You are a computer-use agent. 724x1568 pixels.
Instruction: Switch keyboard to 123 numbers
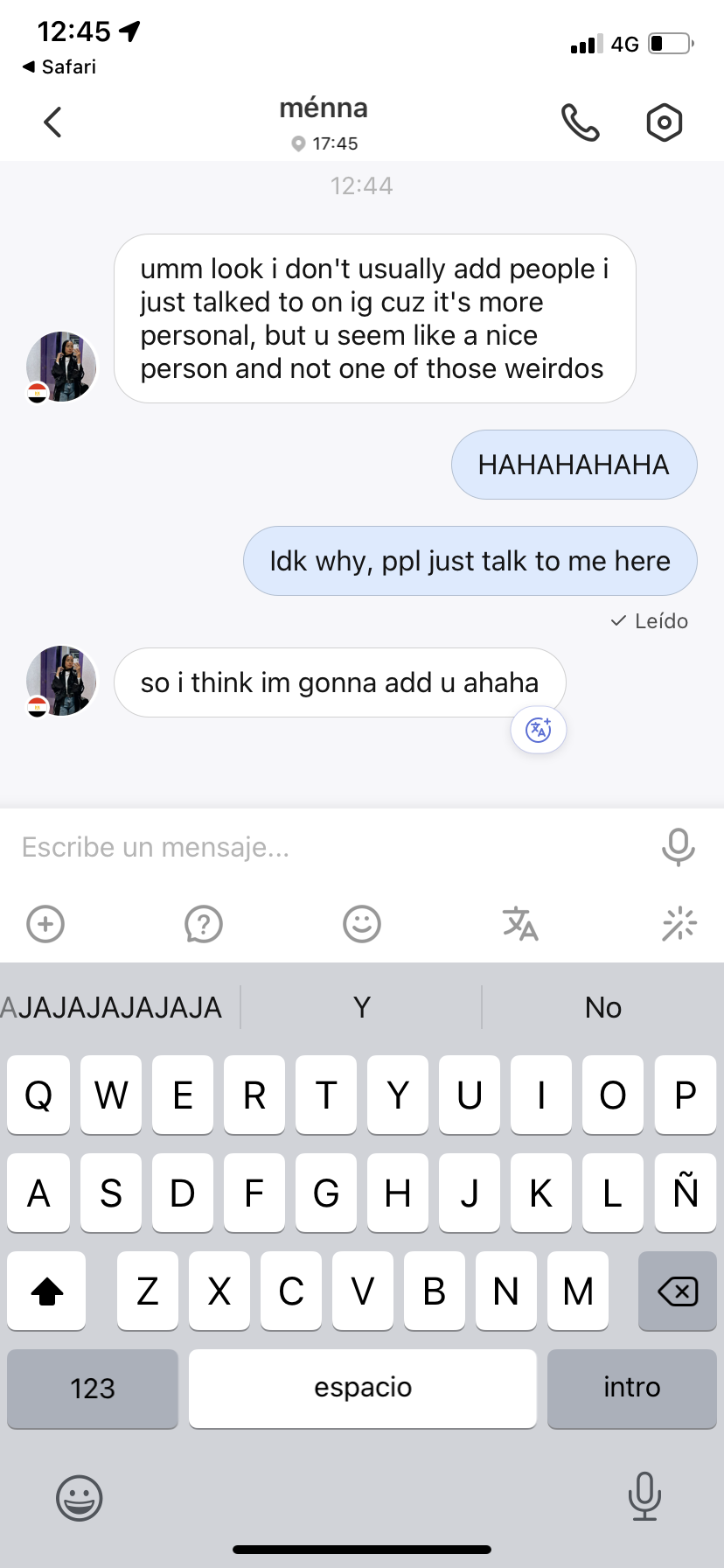coord(93,1389)
